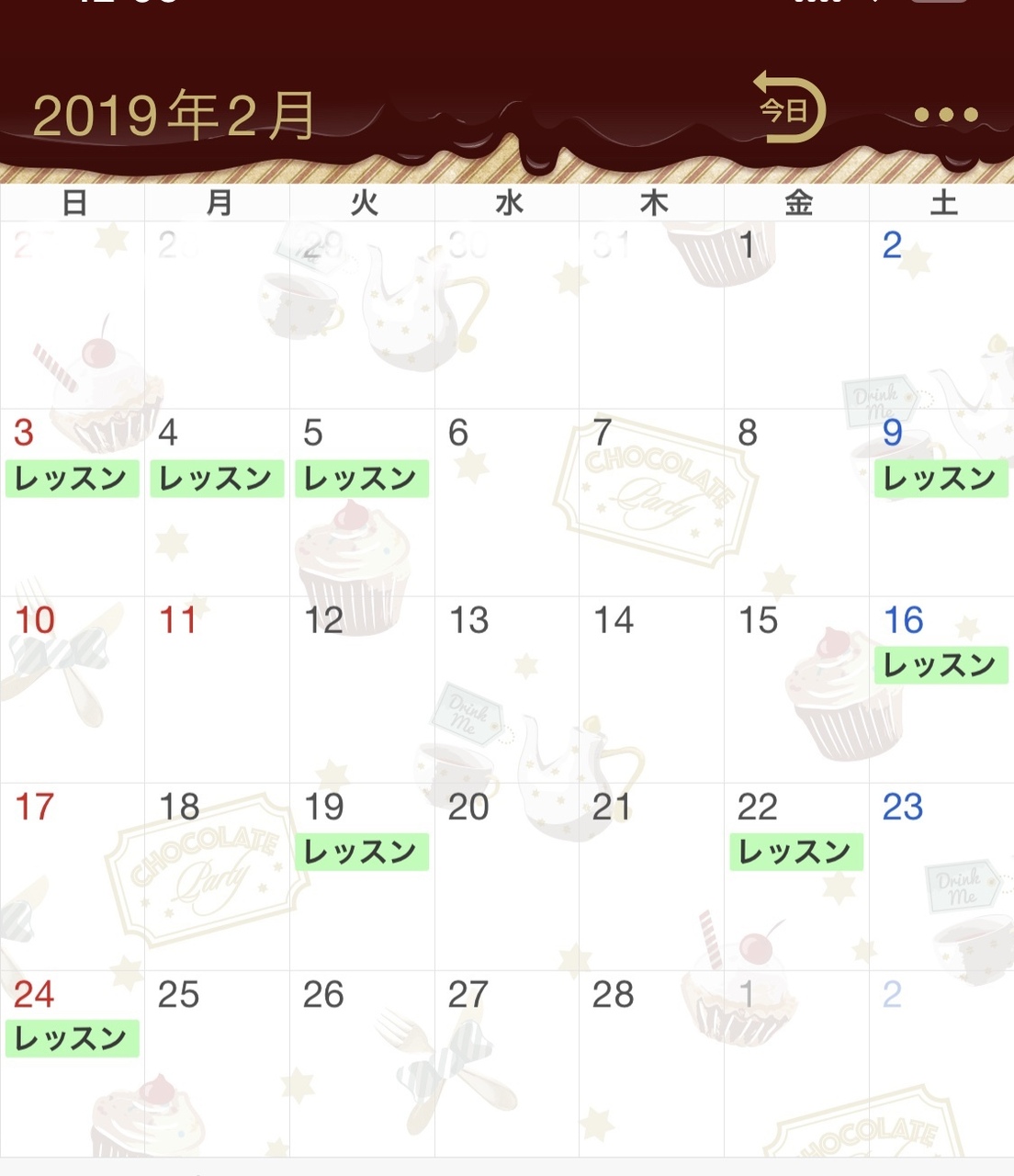The height and width of the screenshot is (1176, 1014).
Task: Jump to today with the 今日 button
Action: click(788, 109)
